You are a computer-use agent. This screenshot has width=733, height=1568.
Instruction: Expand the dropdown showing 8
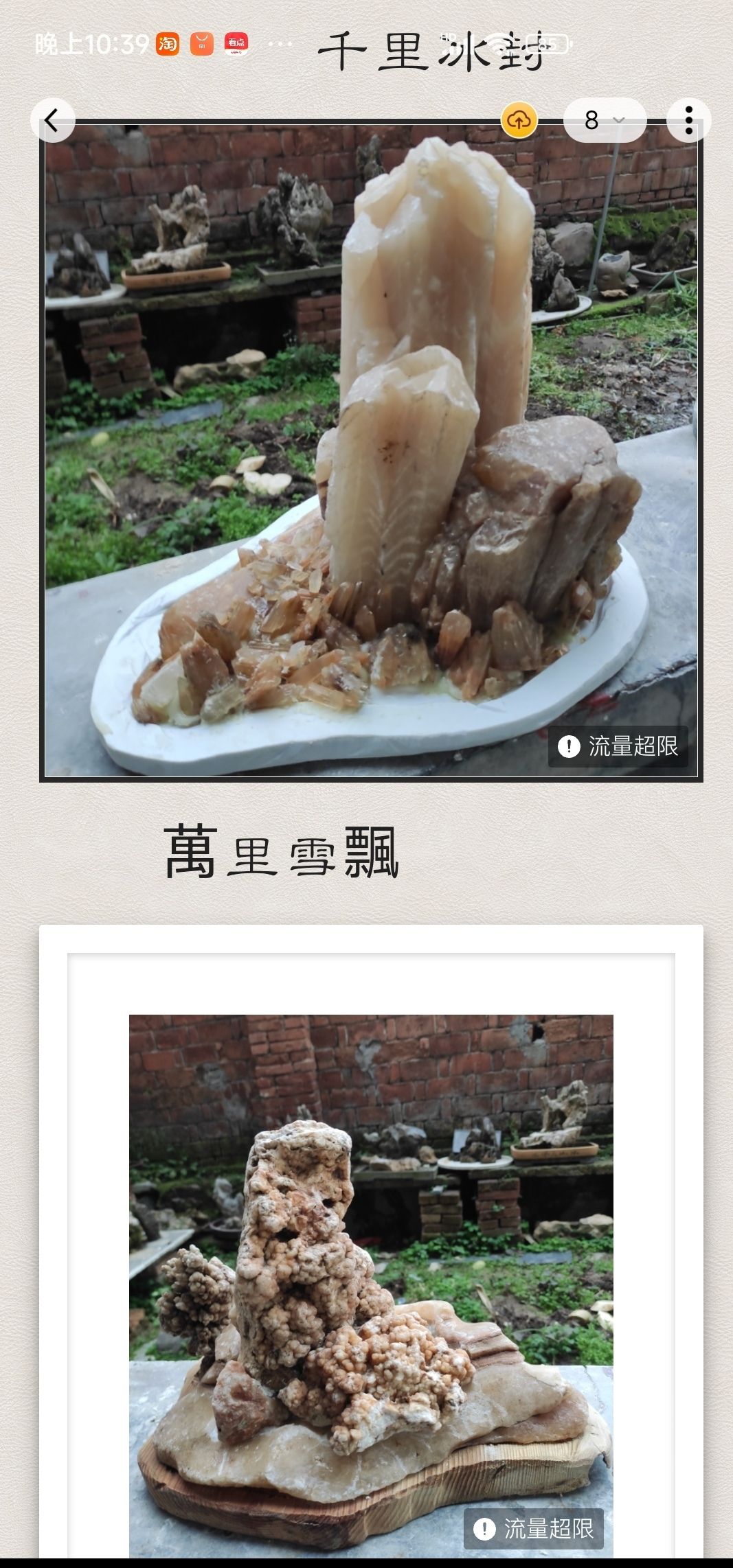[x=604, y=121]
